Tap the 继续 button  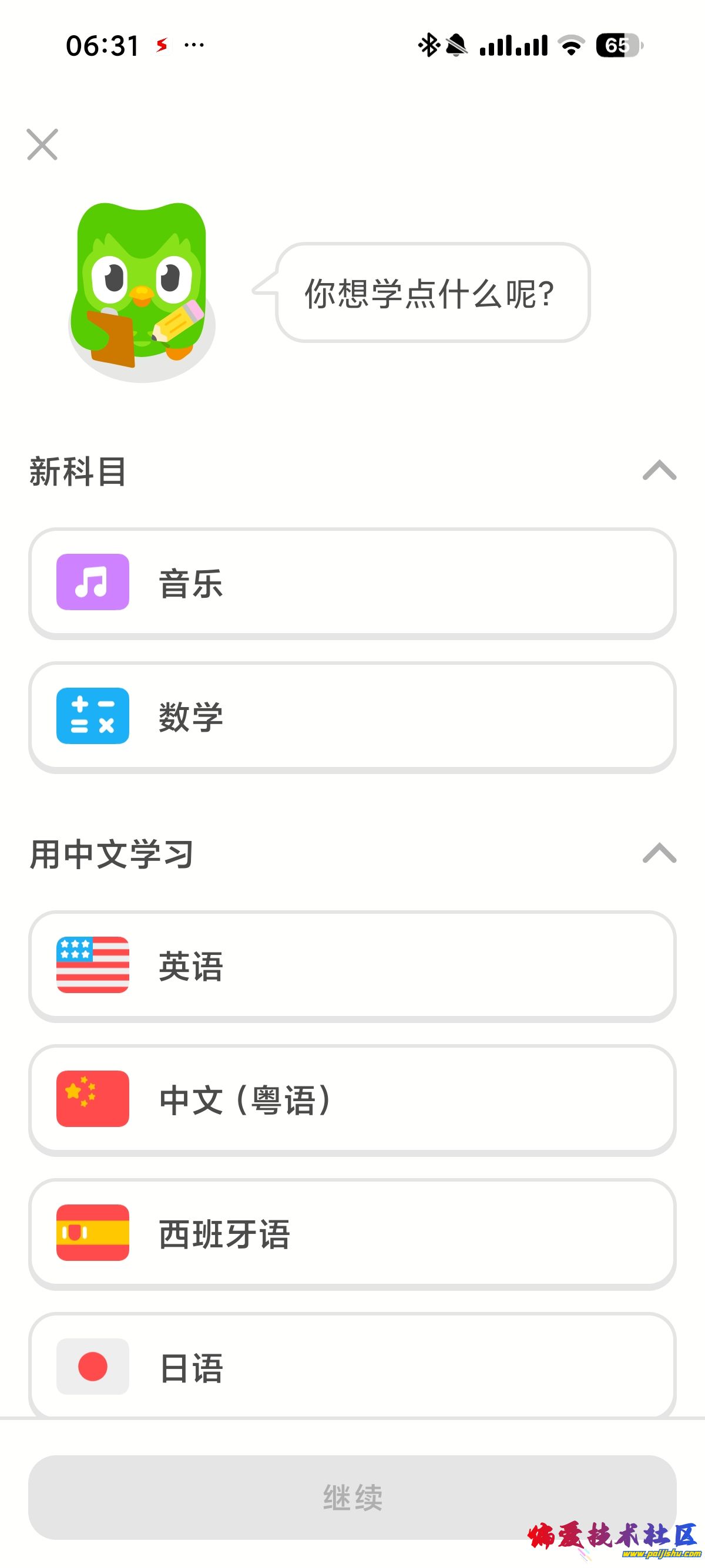point(352,1496)
